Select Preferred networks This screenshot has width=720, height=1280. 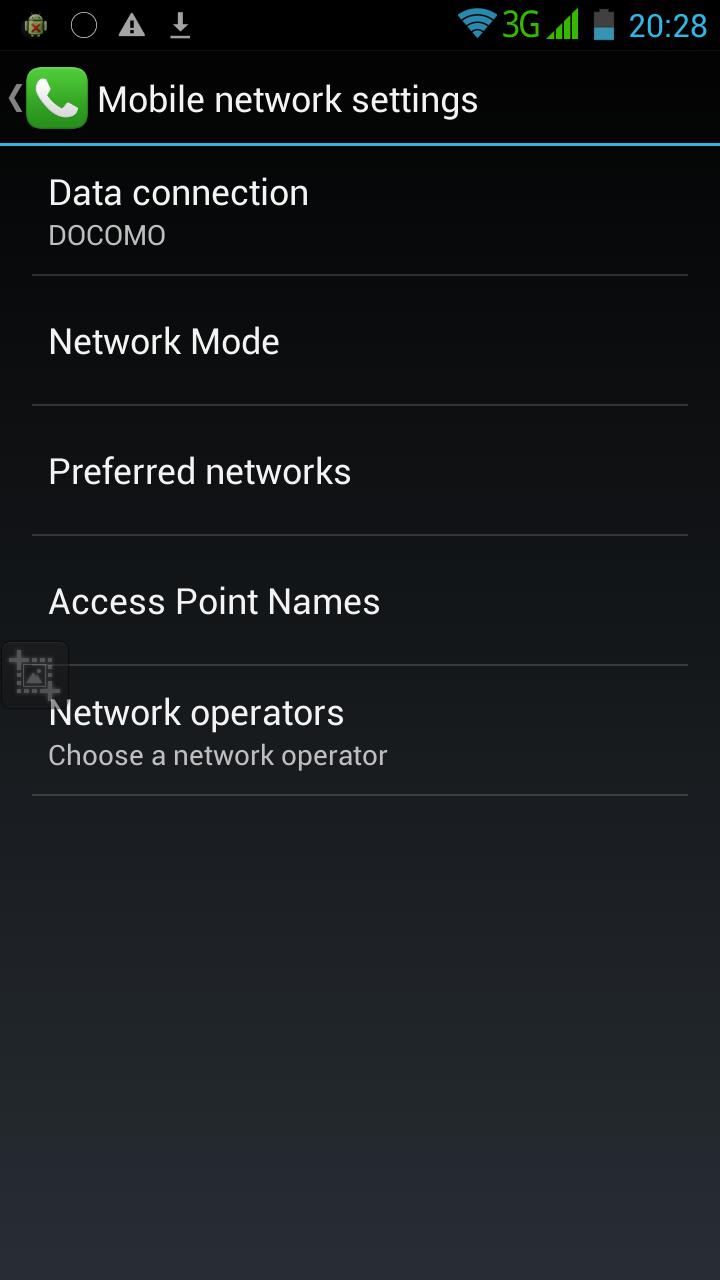pyautogui.click(x=360, y=471)
